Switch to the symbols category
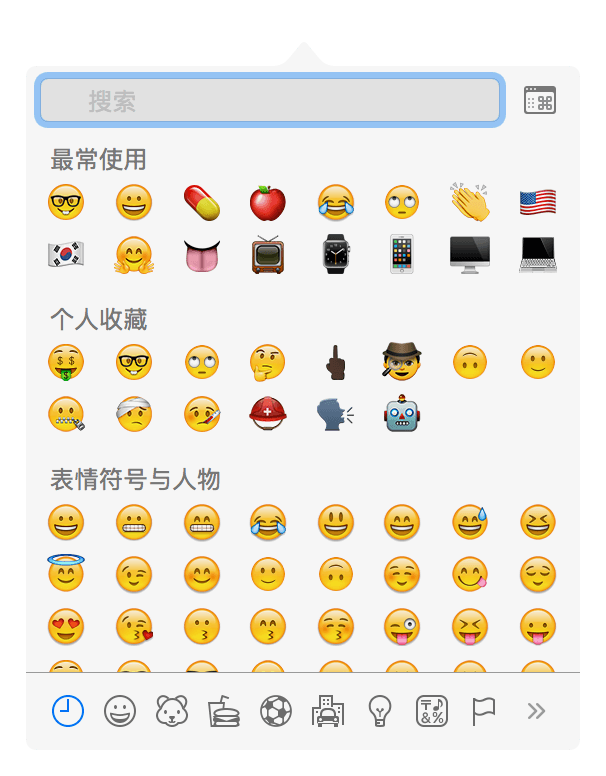This screenshot has width=606, height=776. pos(432,711)
